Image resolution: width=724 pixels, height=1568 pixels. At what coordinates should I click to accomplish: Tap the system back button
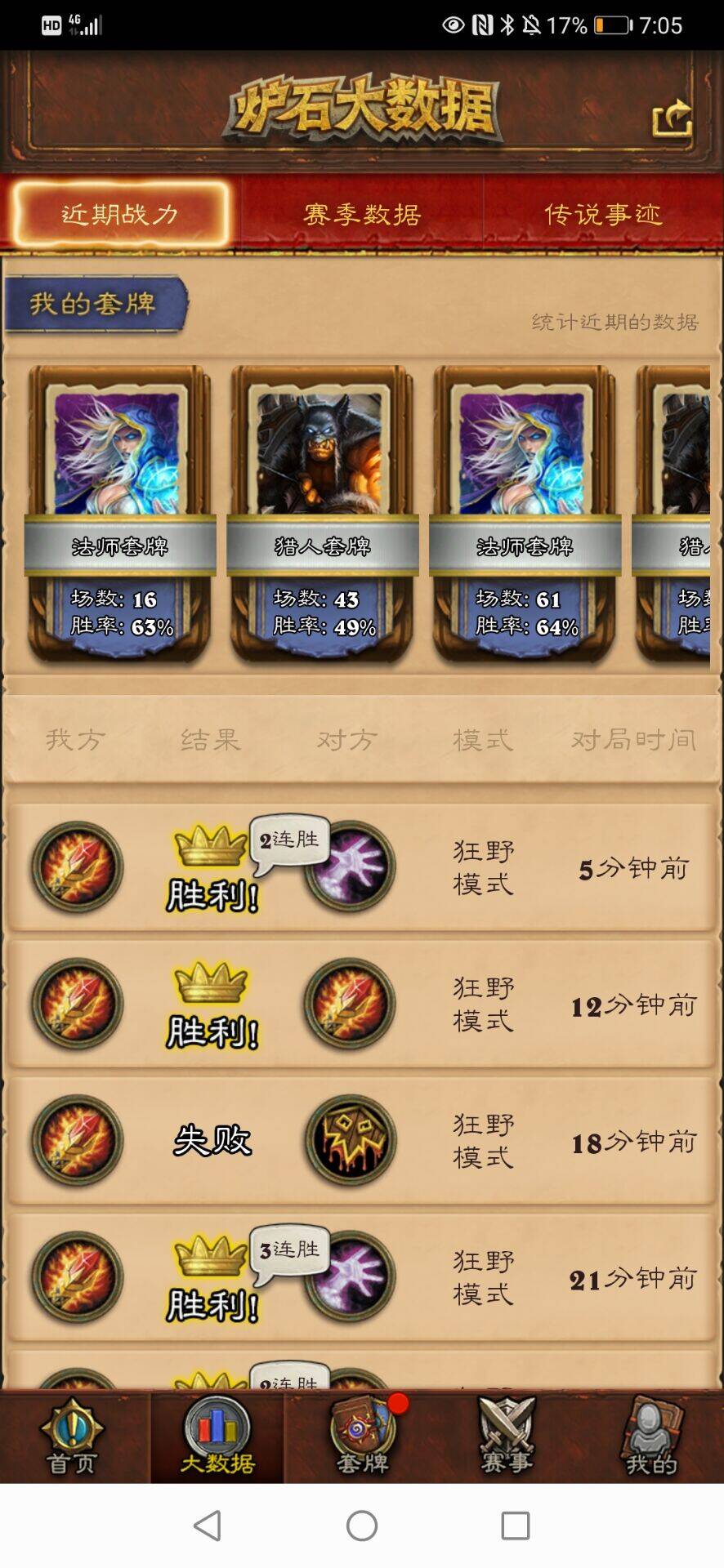(208, 1526)
